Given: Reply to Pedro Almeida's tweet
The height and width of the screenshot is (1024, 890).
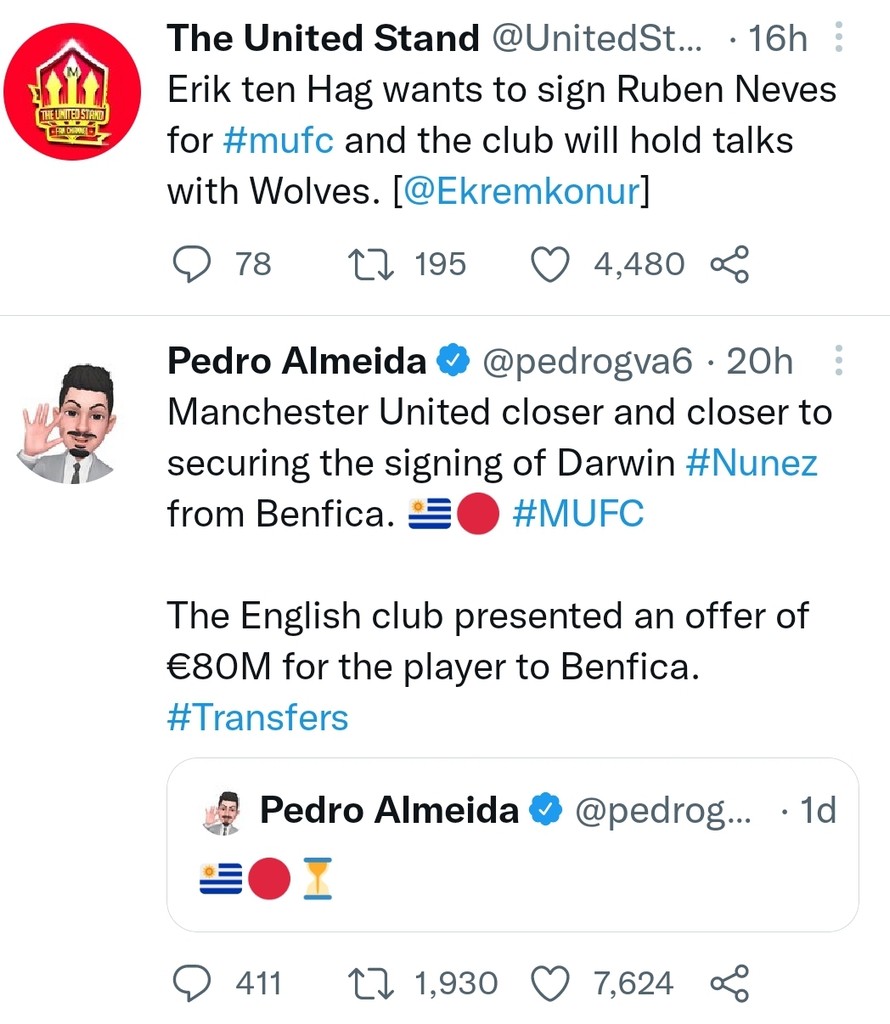Looking at the screenshot, I should pyautogui.click(x=190, y=983).
